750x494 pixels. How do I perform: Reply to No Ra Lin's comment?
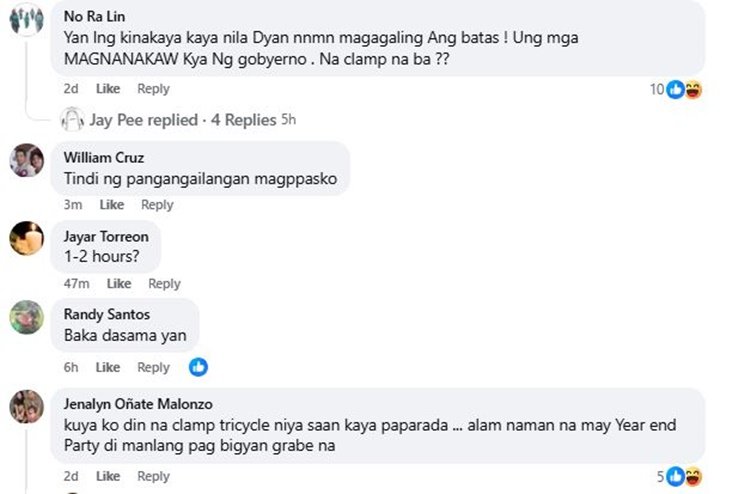pyautogui.click(x=153, y=89)
